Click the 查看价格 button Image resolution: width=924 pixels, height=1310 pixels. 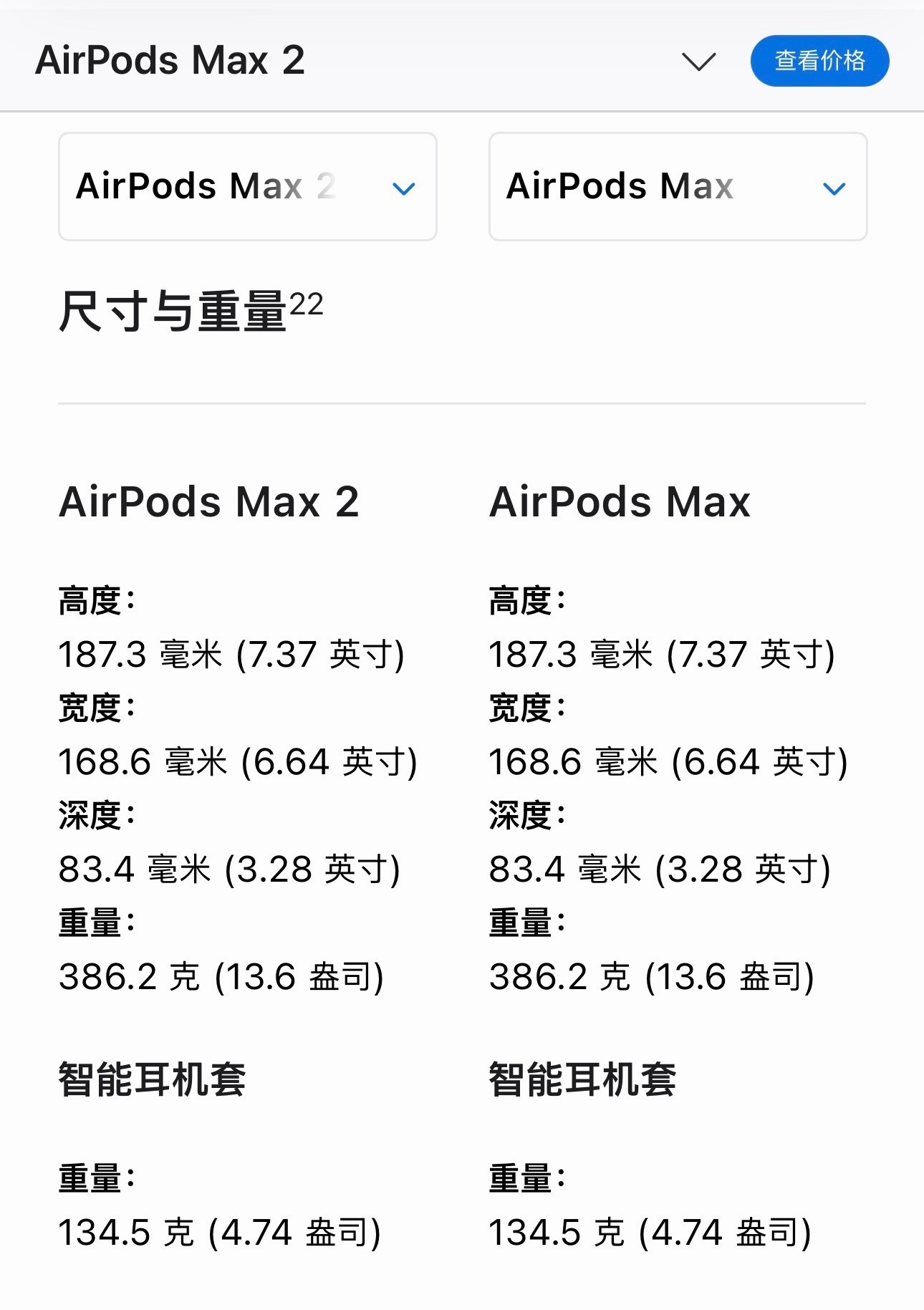[x=819, y=62]
